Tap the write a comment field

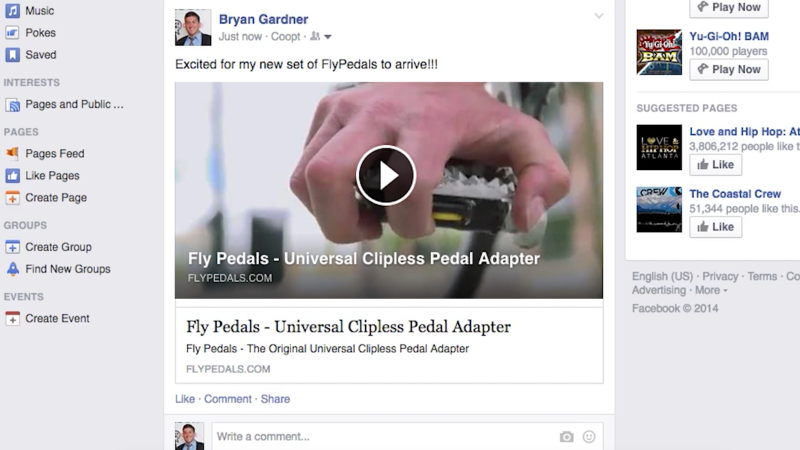point(380,436)
